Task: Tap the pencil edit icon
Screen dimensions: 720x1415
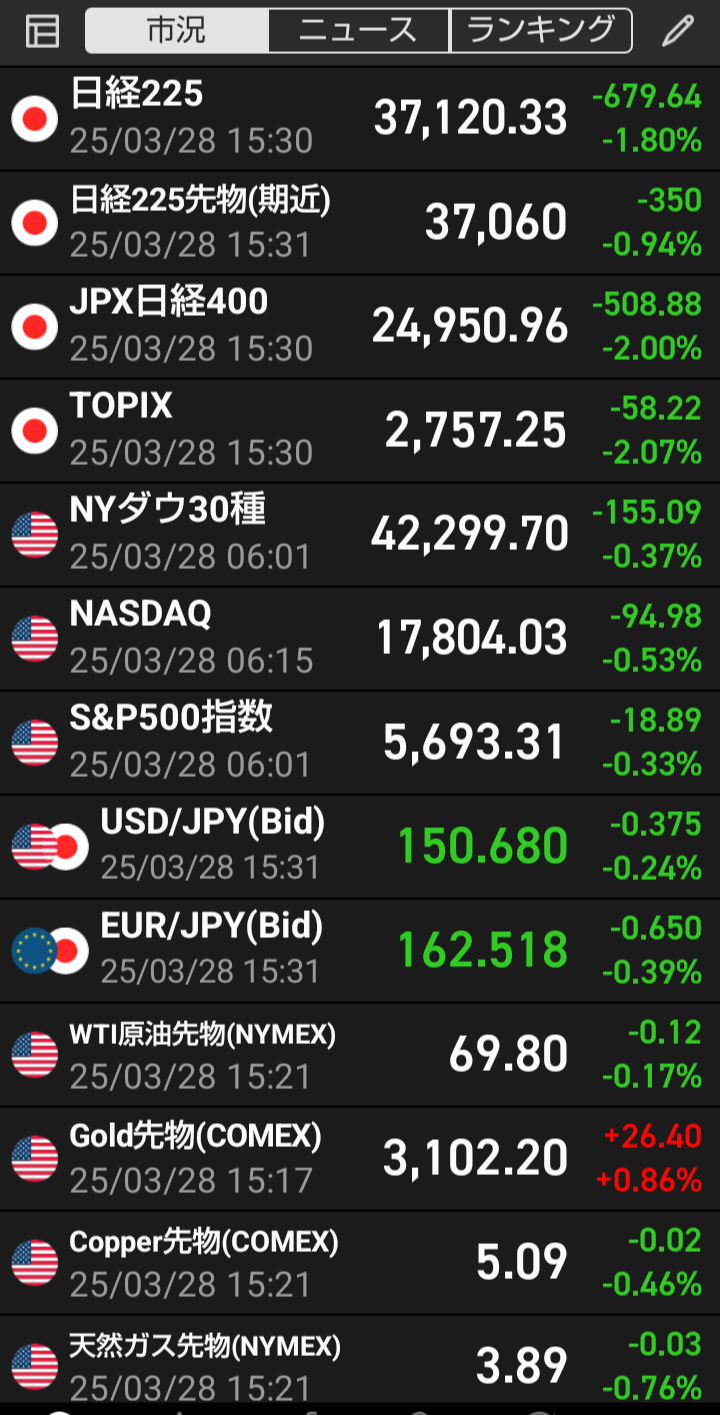Action: (x=678, y=31)
